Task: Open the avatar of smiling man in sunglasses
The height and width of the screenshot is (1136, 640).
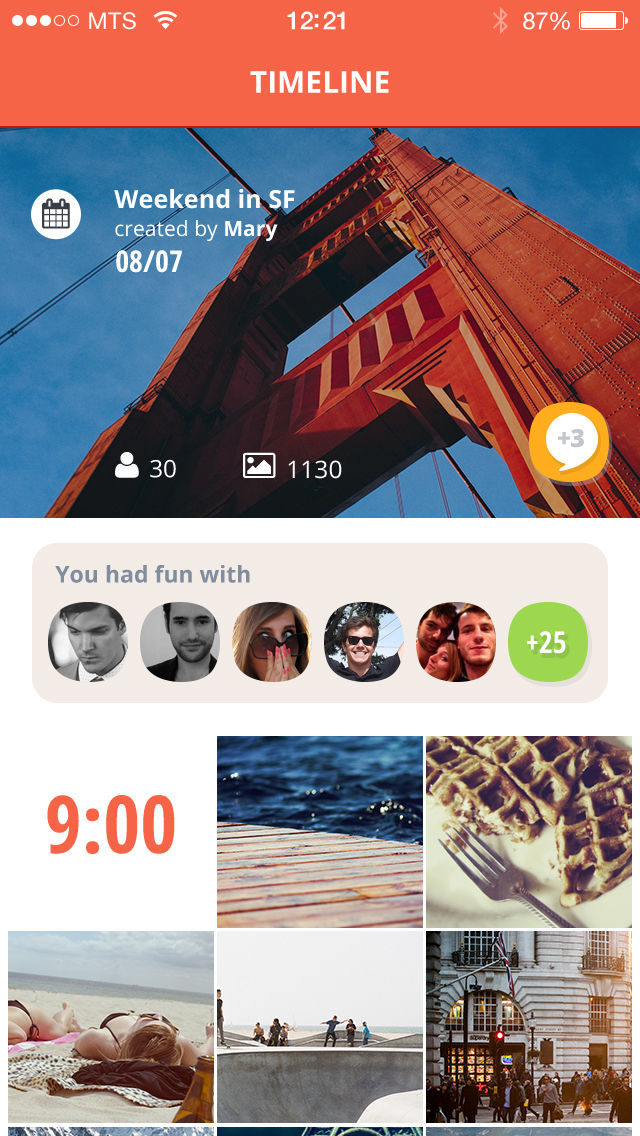Action: [364, 642]
